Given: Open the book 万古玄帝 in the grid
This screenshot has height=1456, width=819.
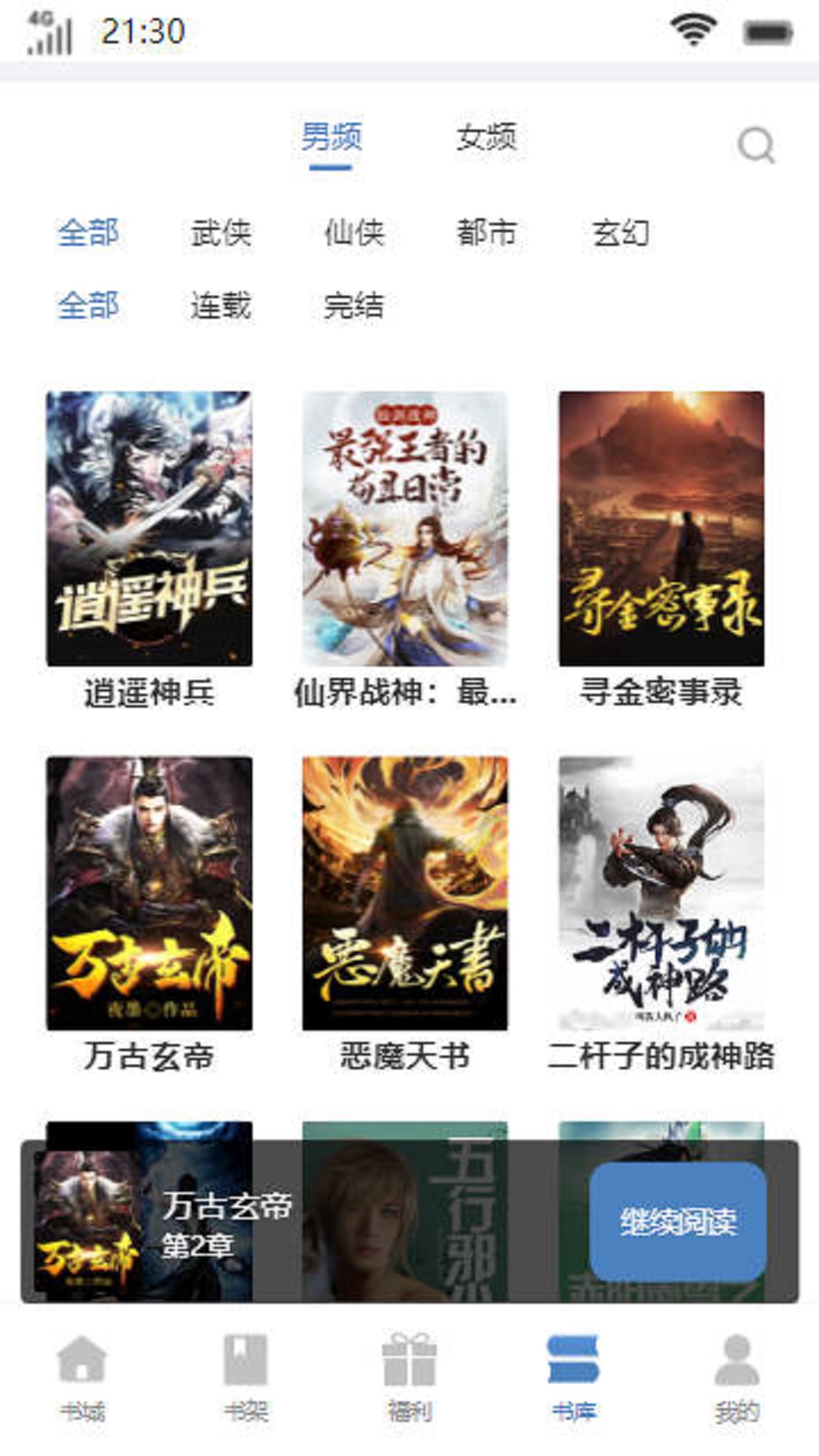Looking at the screenshot, I should [x=149, y=893].
